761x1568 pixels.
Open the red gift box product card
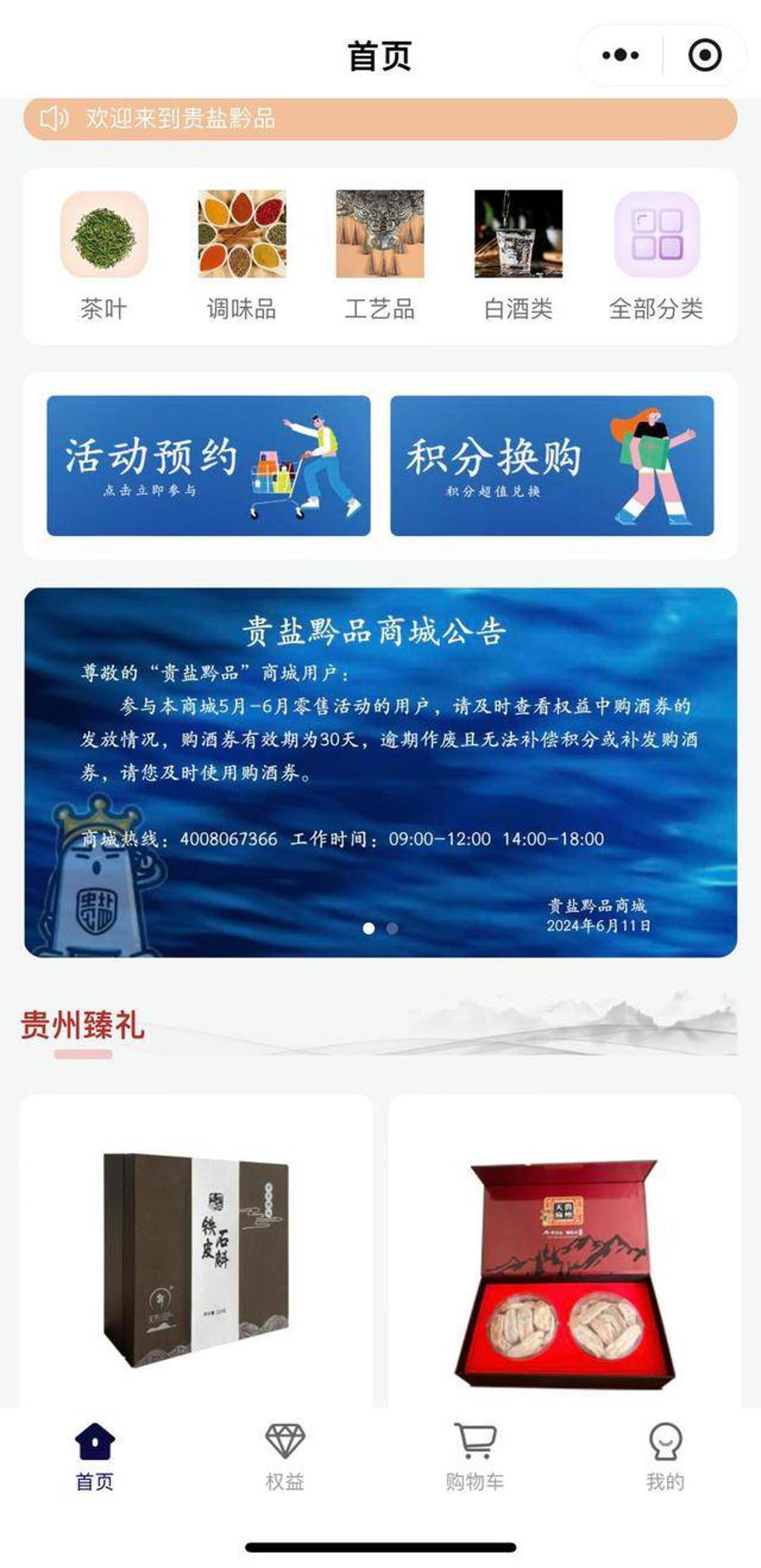coord(564,1252)
